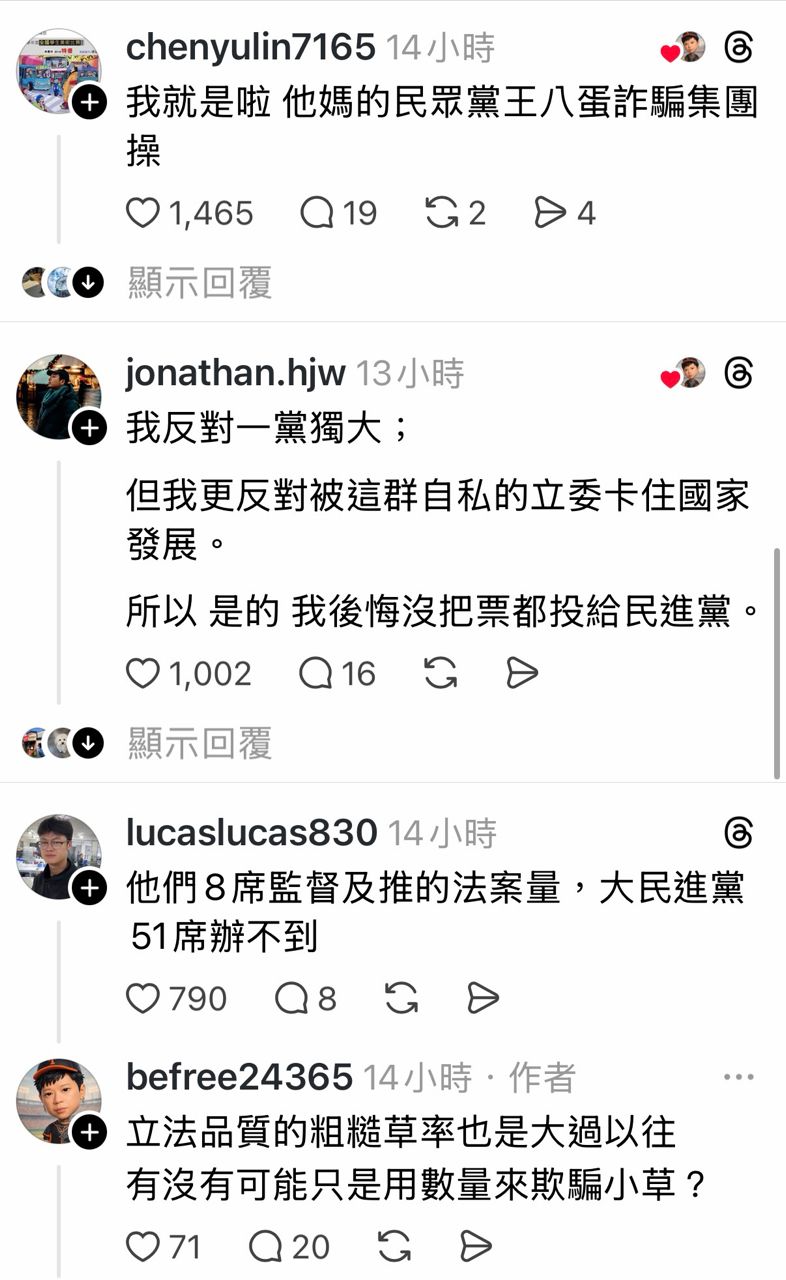
Task: Open replies to jonathan.hjw's comment
Action: [316, 674]
